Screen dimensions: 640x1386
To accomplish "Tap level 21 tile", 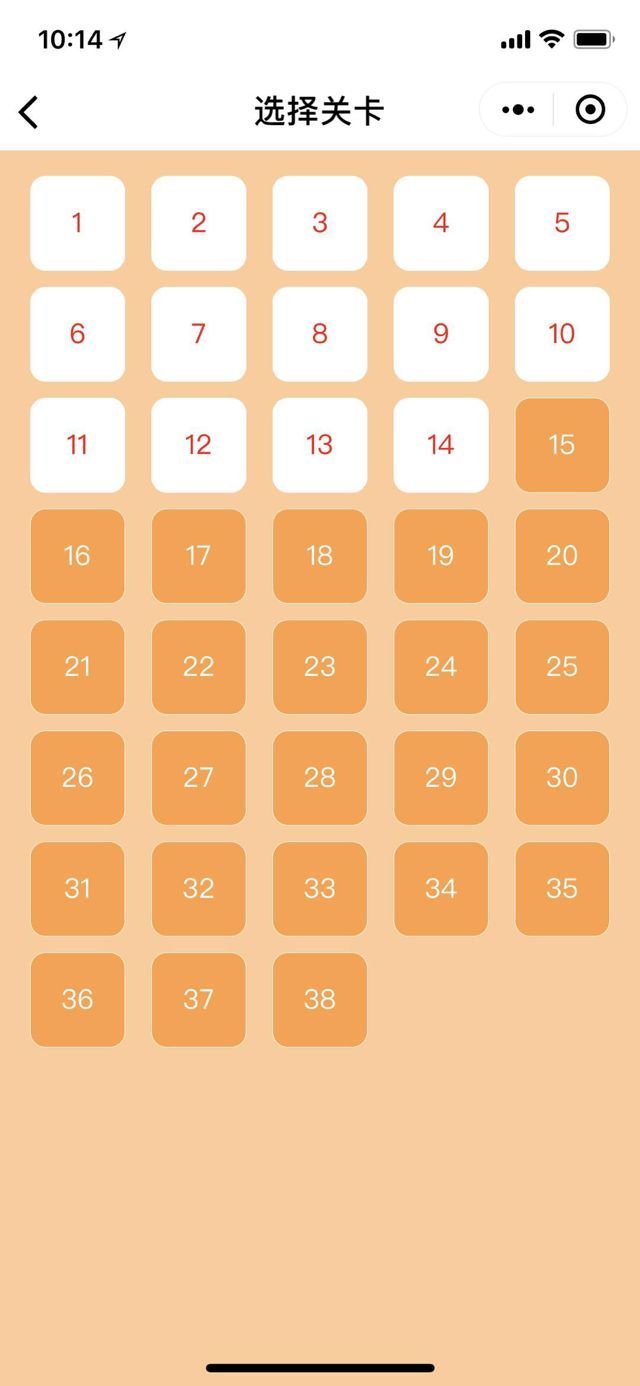I will [x=77, y=667].
